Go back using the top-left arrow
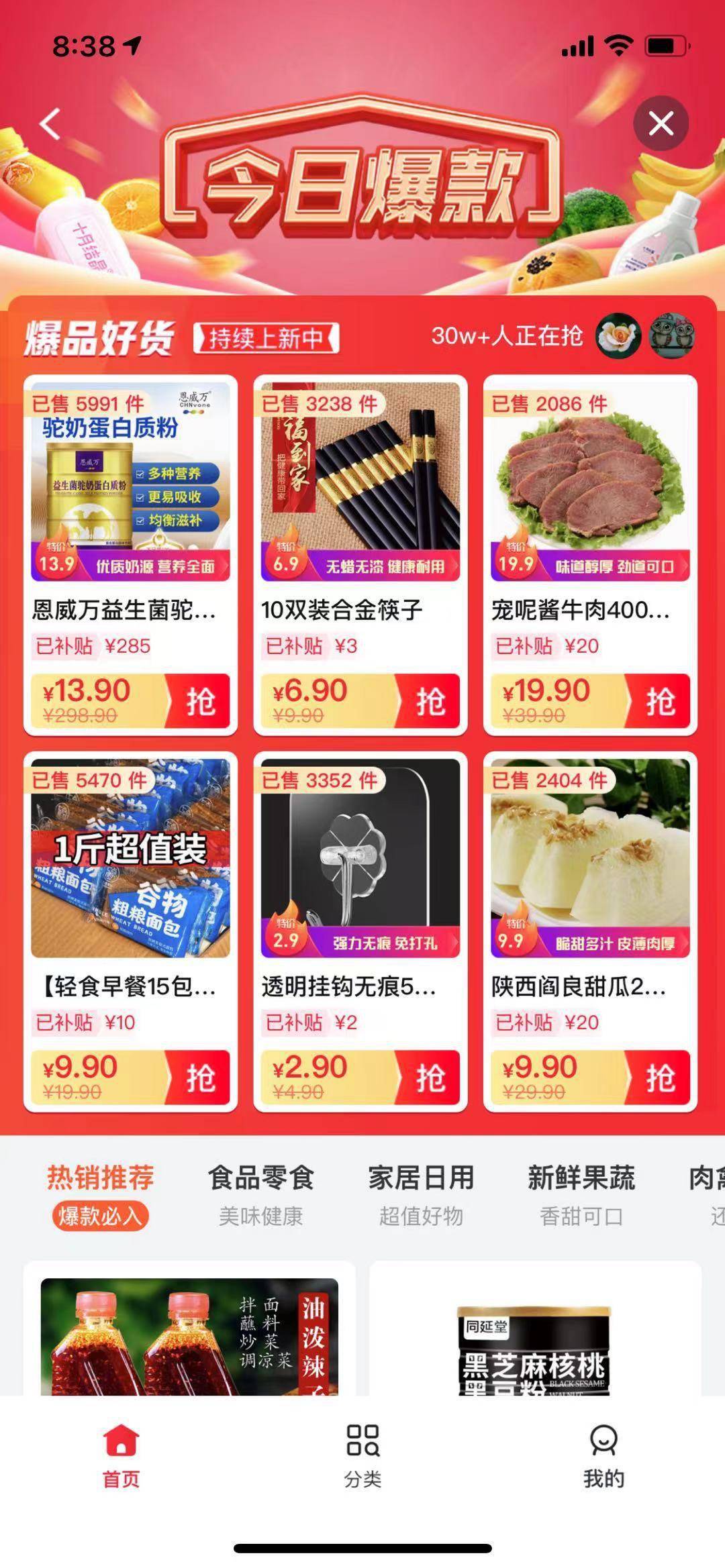This screenshot has height=1568, width=725. pos(50,124)
